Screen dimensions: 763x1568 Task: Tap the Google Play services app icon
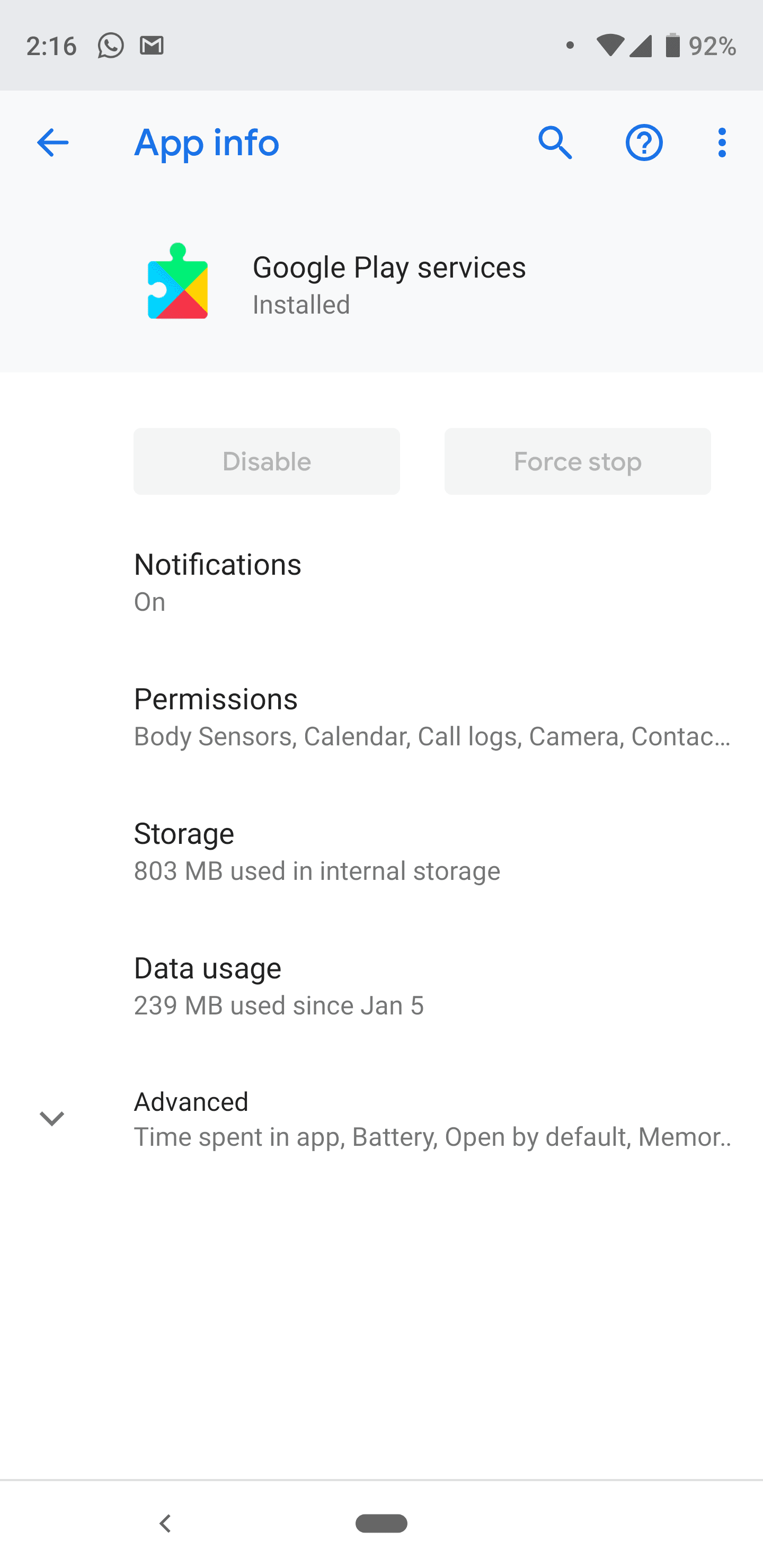(176, 282)
